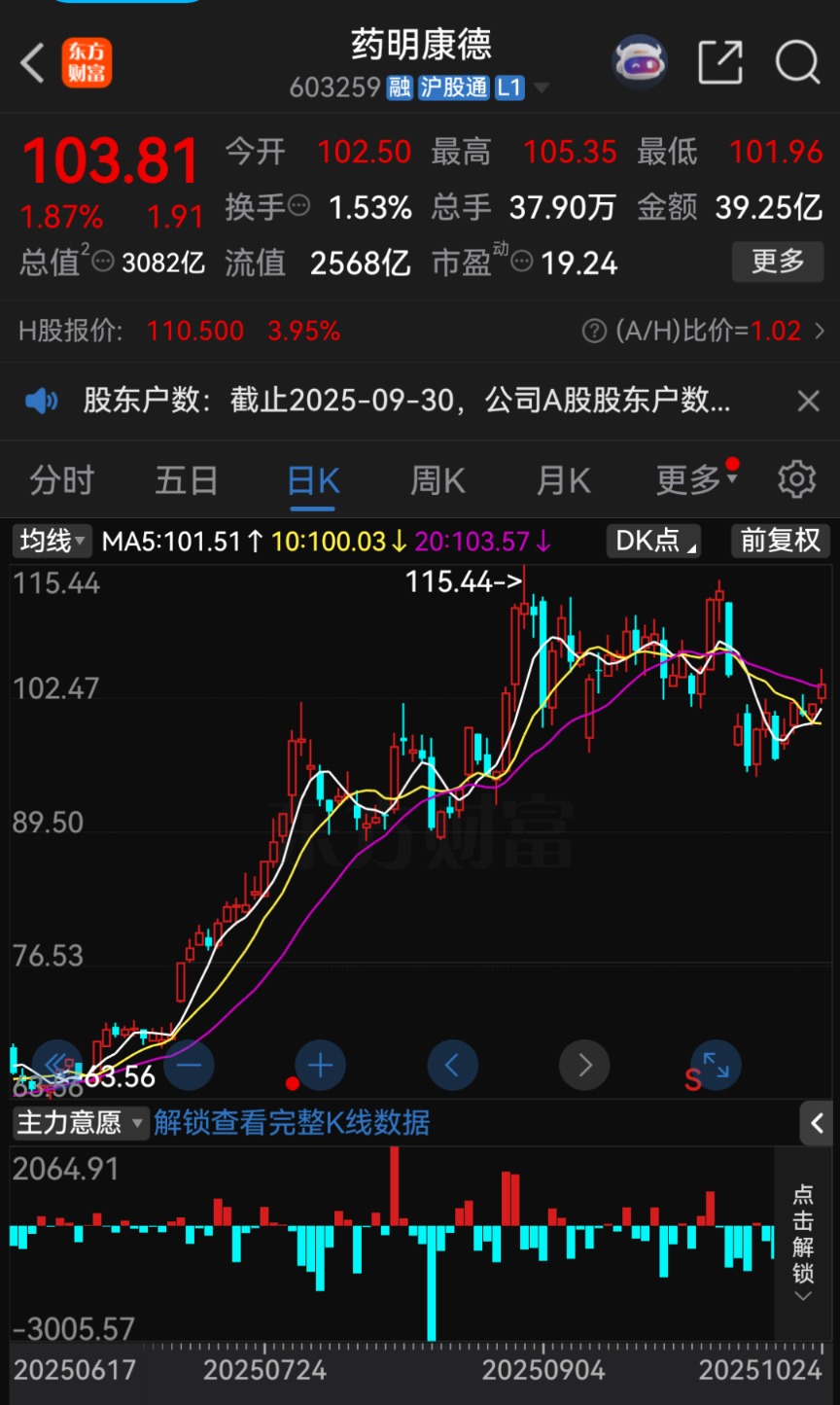Switch to the 五日 chart tab
The image size is (840, 1405).
click(x=187, y=480)
